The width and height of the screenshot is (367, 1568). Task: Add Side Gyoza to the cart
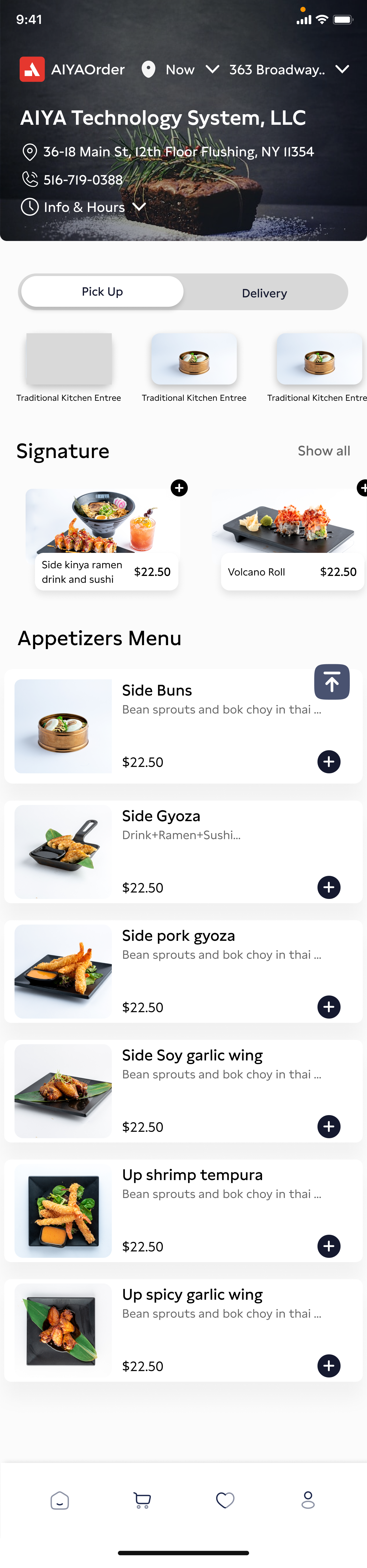click(x=329, y=888)
